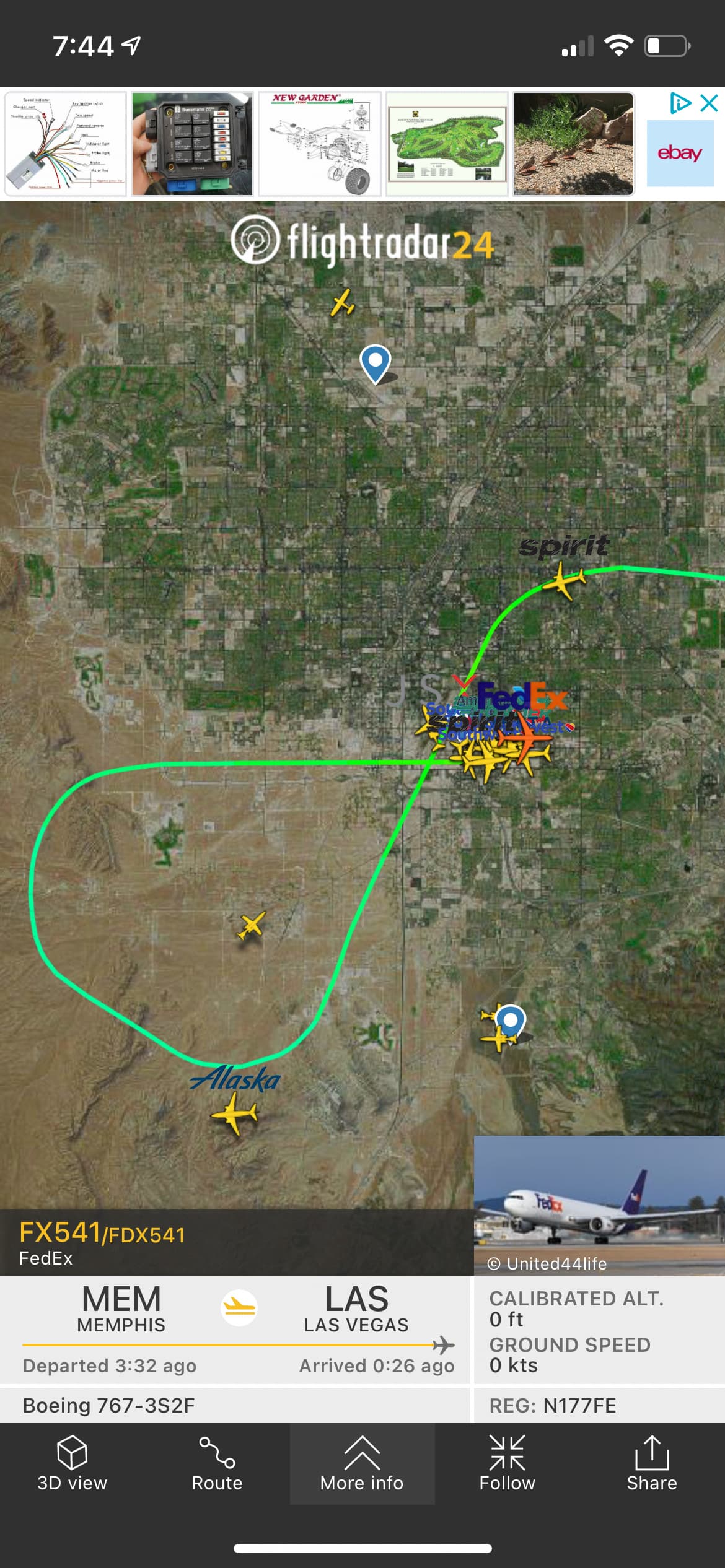Screen dimensions: 725x1568
Task: Select the Alaska aircraft on the map
Action: (x=235, y=1114)
